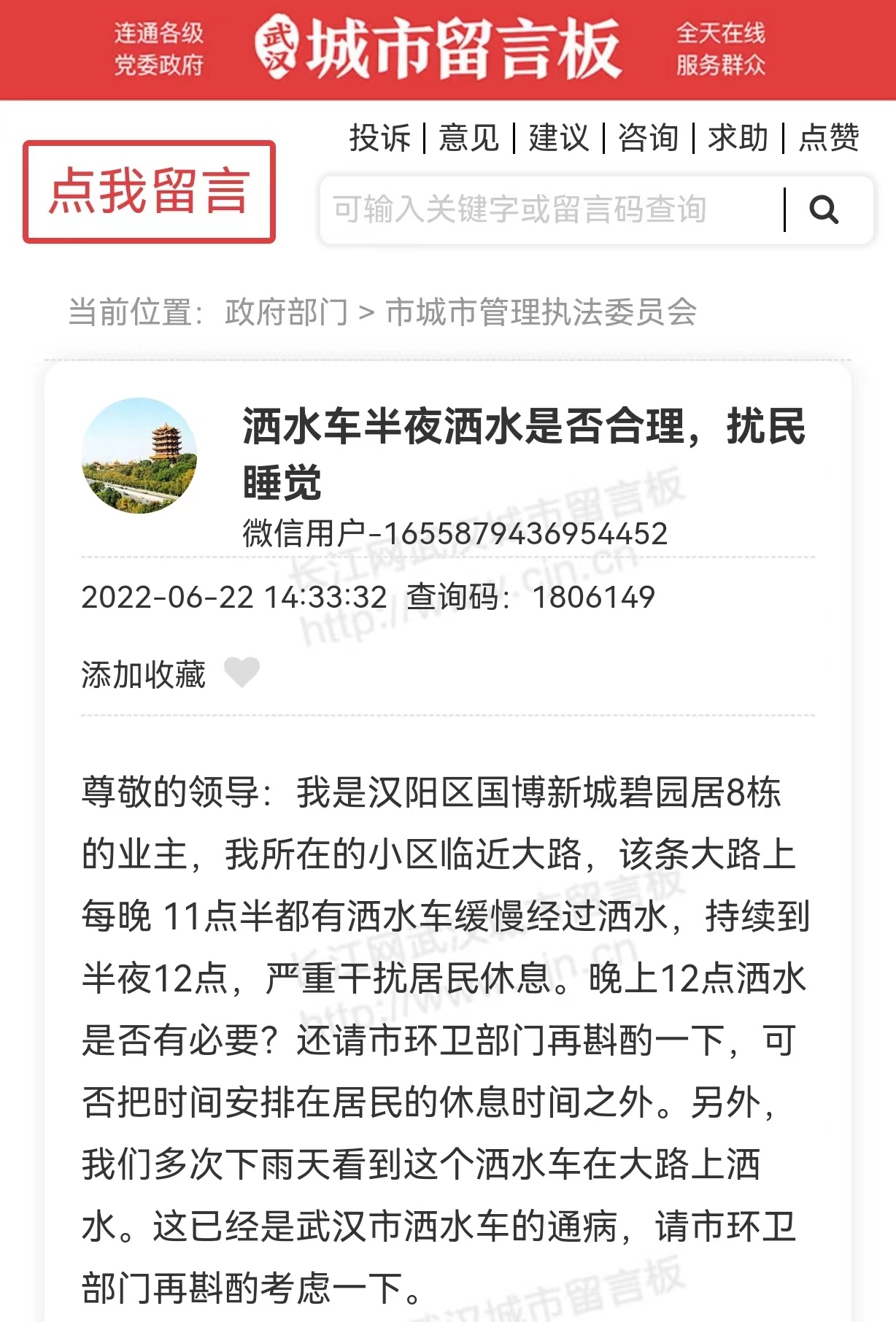Tap the 点我留言 button
896x1322 pixels.
click(149, 191)
